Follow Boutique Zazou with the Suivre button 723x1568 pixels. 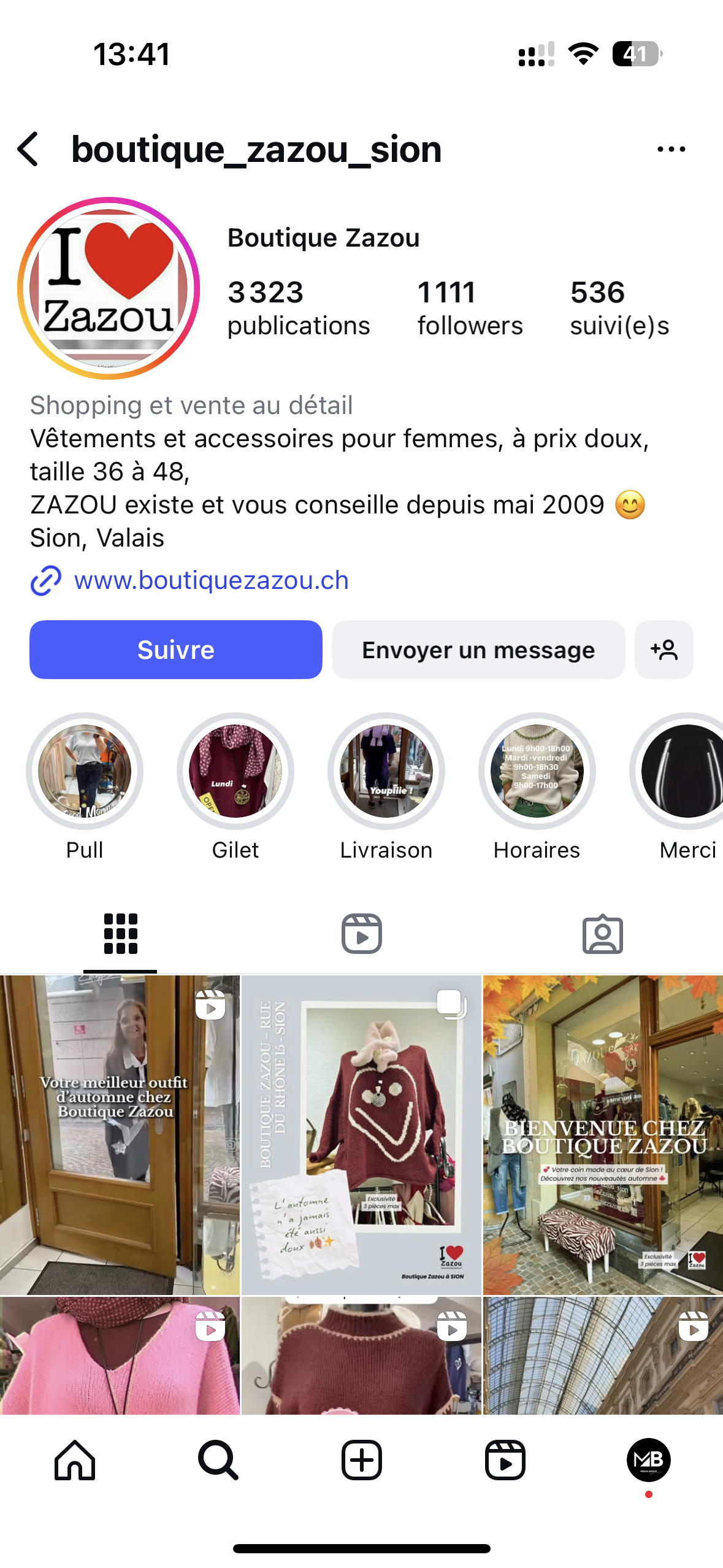pyautogui.click(x=175, y=650)
